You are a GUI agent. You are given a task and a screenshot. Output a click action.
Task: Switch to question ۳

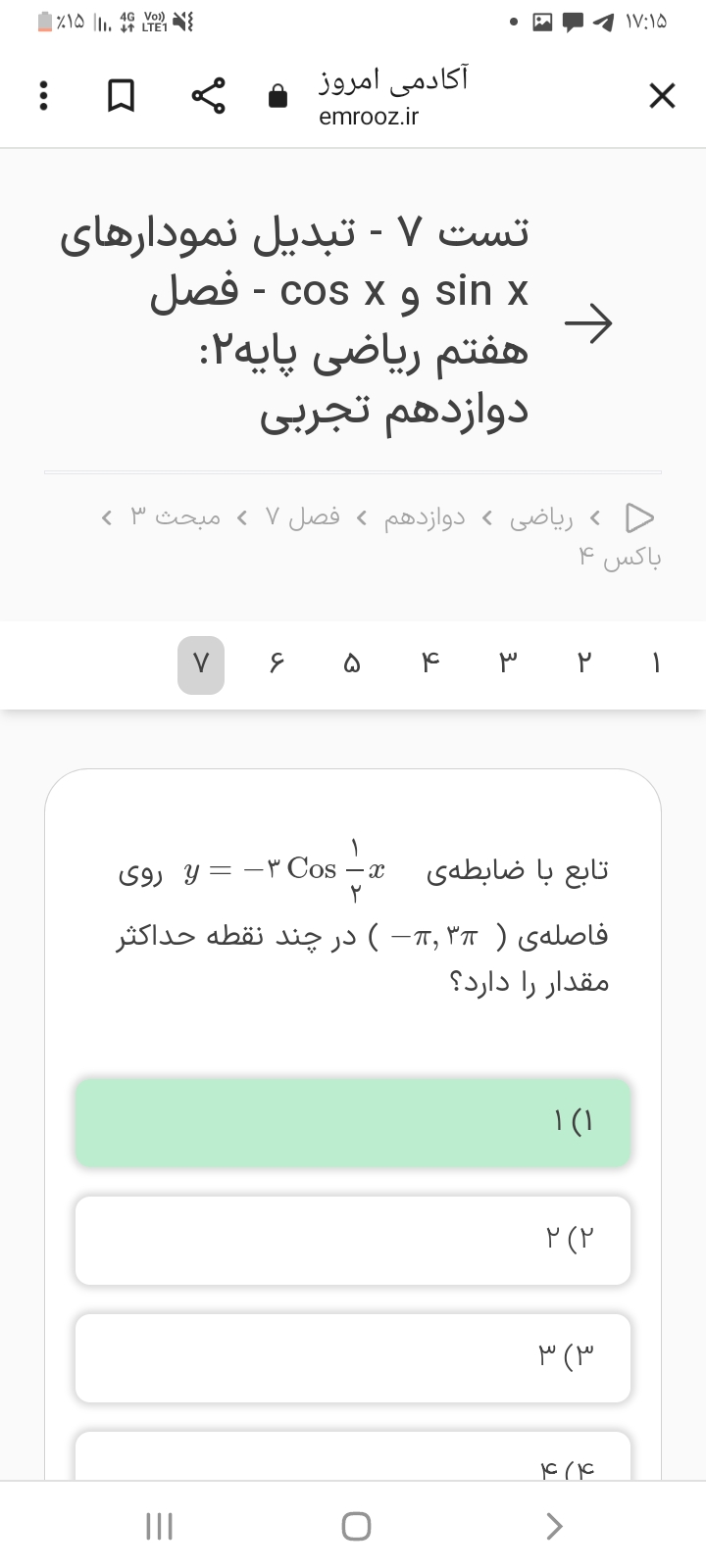point(506,664)
